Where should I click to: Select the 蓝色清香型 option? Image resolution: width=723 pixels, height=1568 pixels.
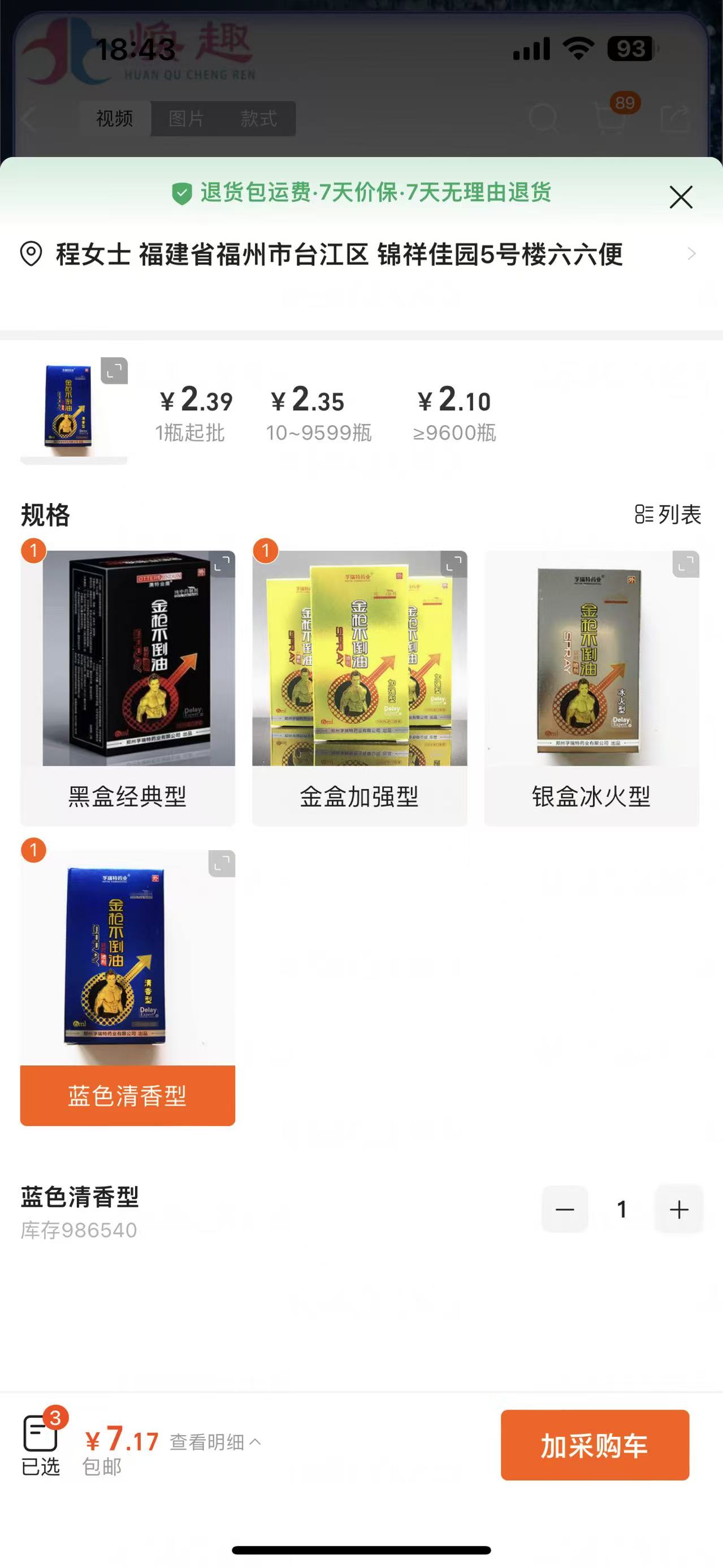pos(127,1095)
